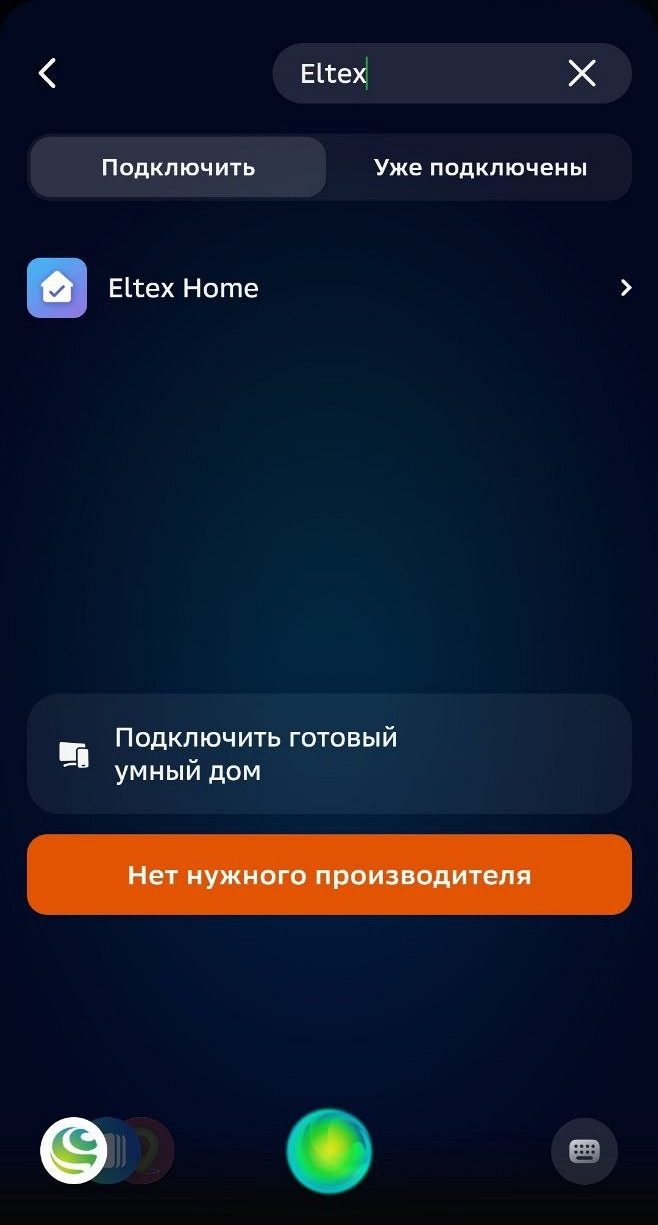Screen dimensions: 658x1225
Task: Open the keyboard input button
Action: pos(584,1151)
